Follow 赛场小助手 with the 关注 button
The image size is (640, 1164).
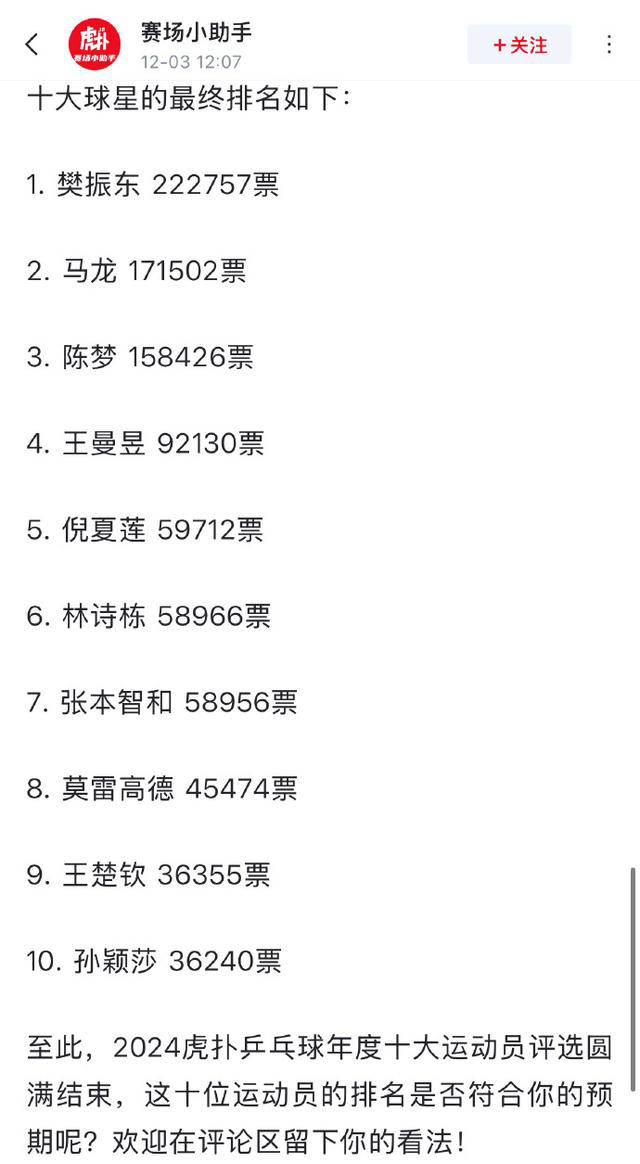click(520, 45)
